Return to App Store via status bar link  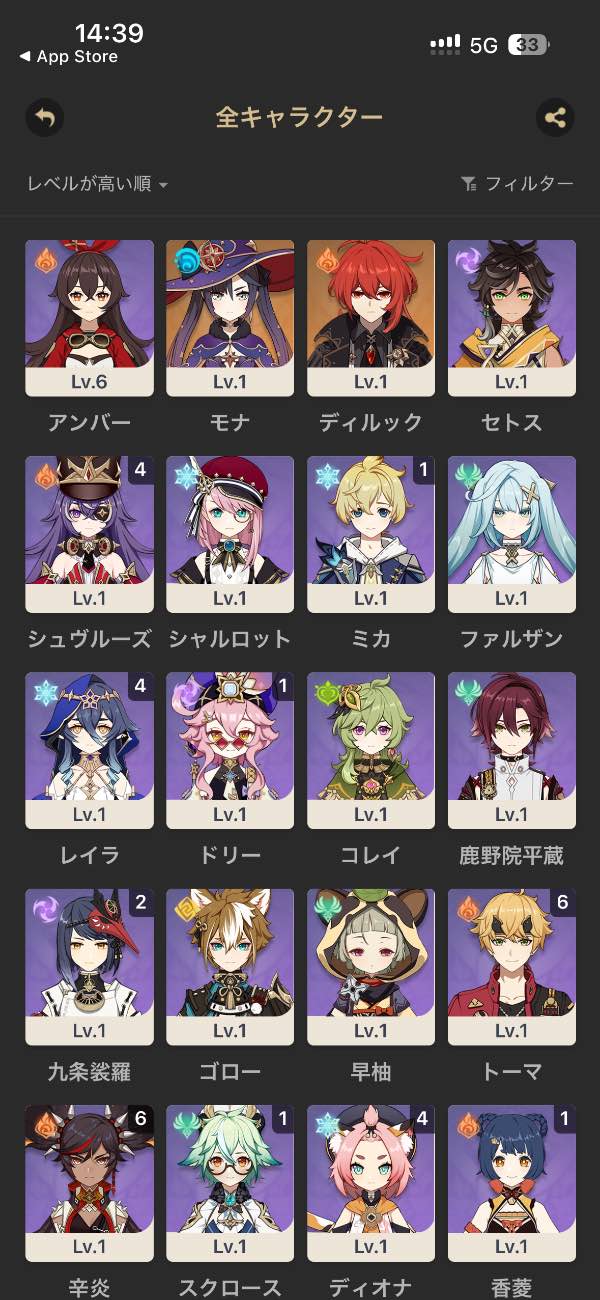point(68,57)
